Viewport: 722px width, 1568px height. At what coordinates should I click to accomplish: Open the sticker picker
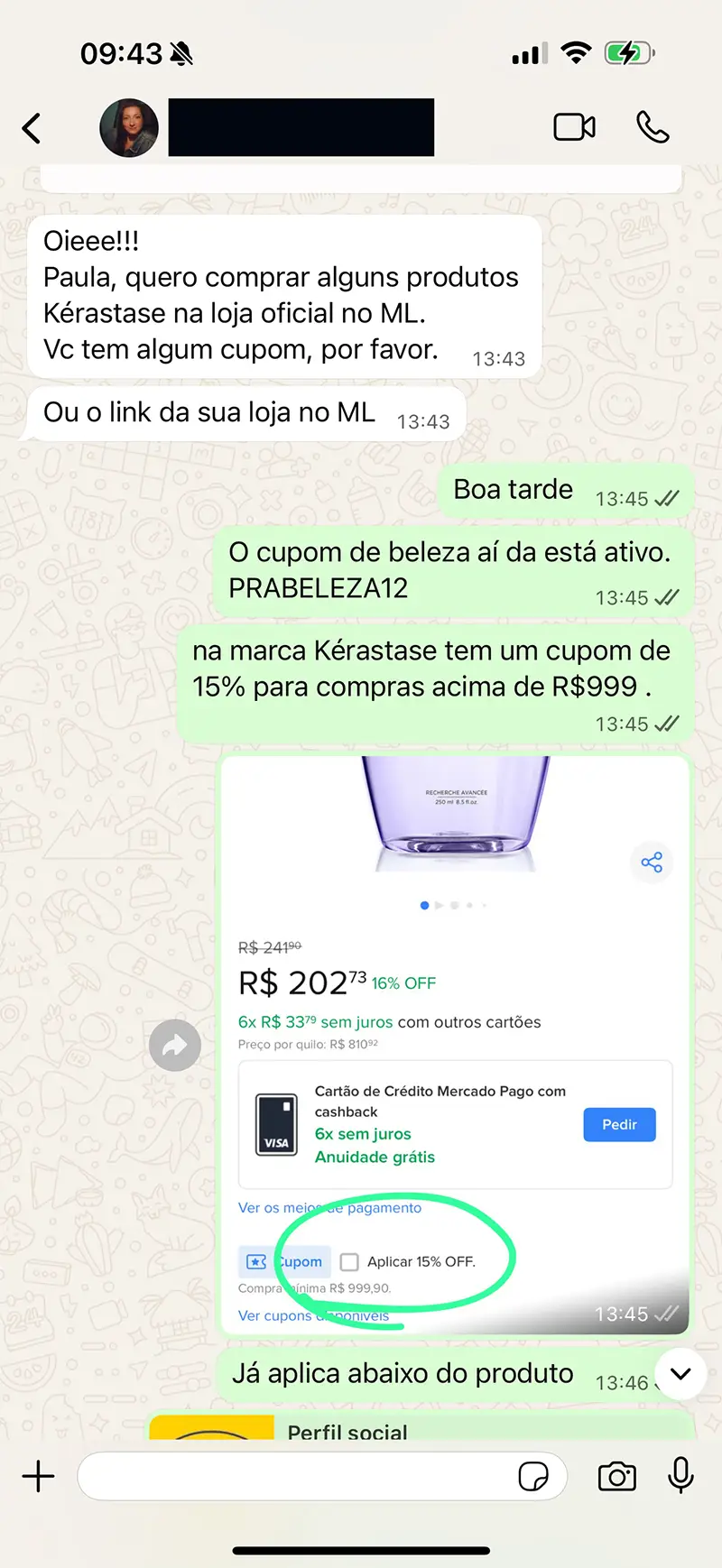(x=533, y=1477)
